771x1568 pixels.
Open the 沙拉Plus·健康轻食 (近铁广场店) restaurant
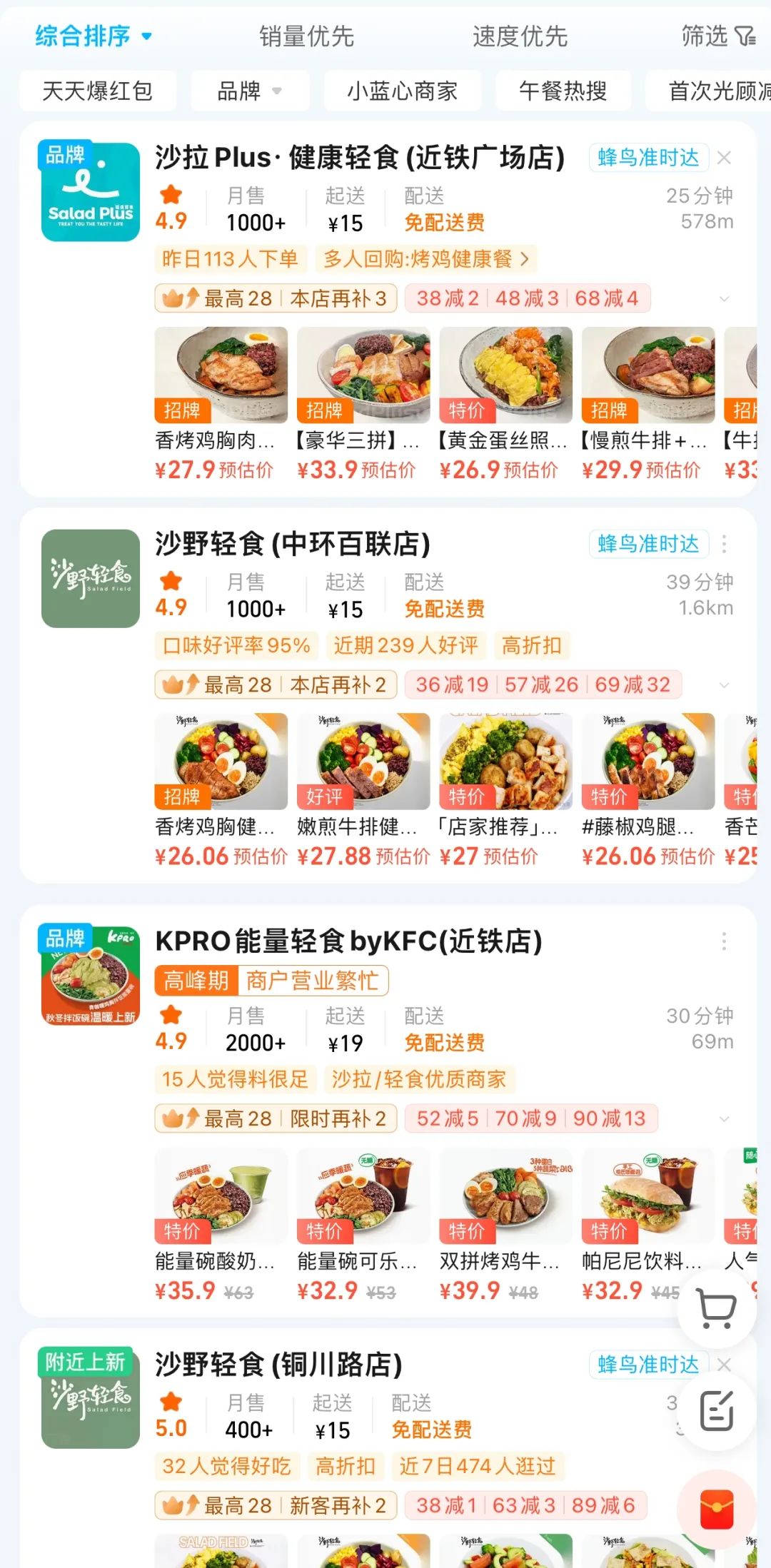(359, 157)
